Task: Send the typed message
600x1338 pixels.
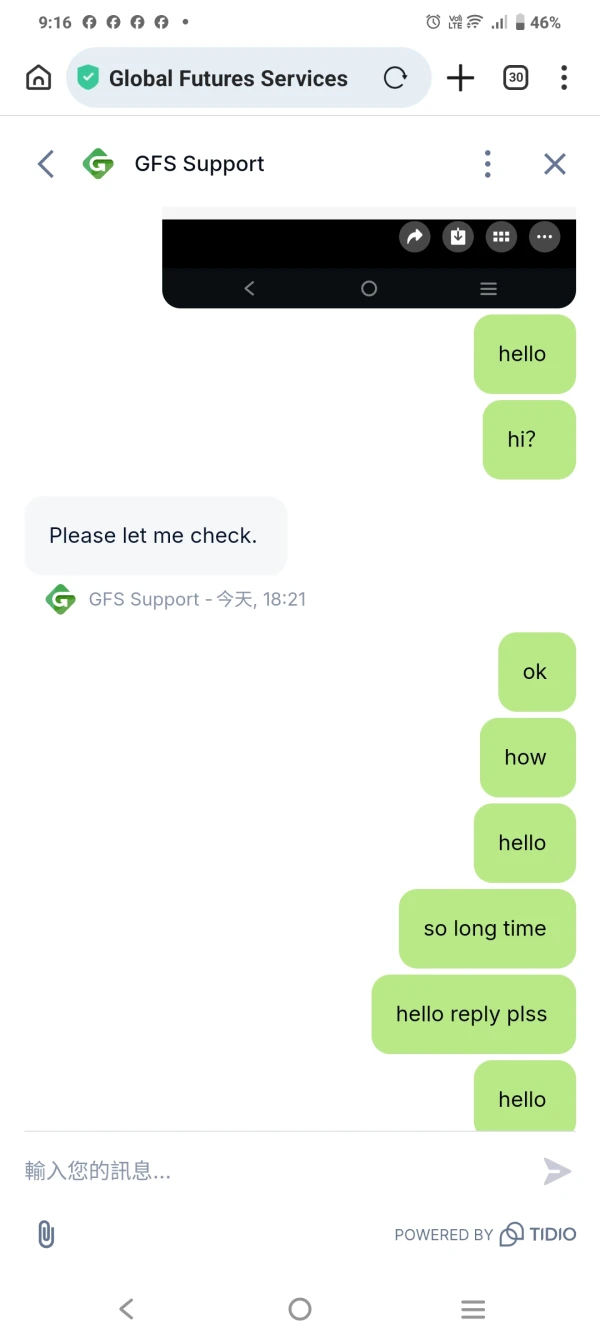Action: coord(557,1171)
